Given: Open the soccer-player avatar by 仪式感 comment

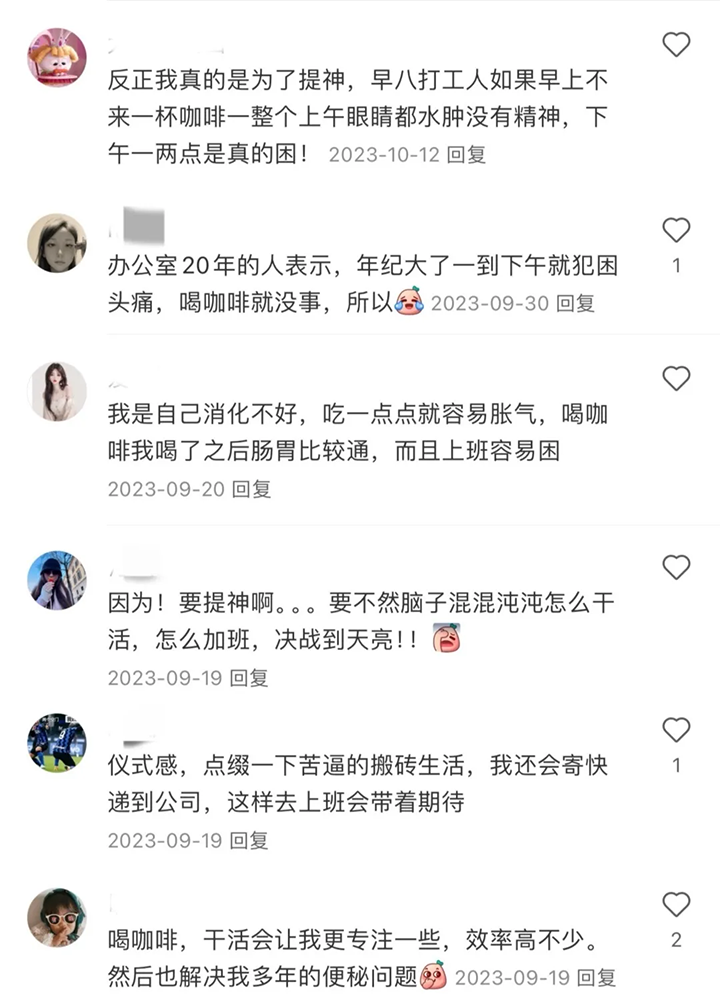Looking at the screenshot, I should (57, 743).
